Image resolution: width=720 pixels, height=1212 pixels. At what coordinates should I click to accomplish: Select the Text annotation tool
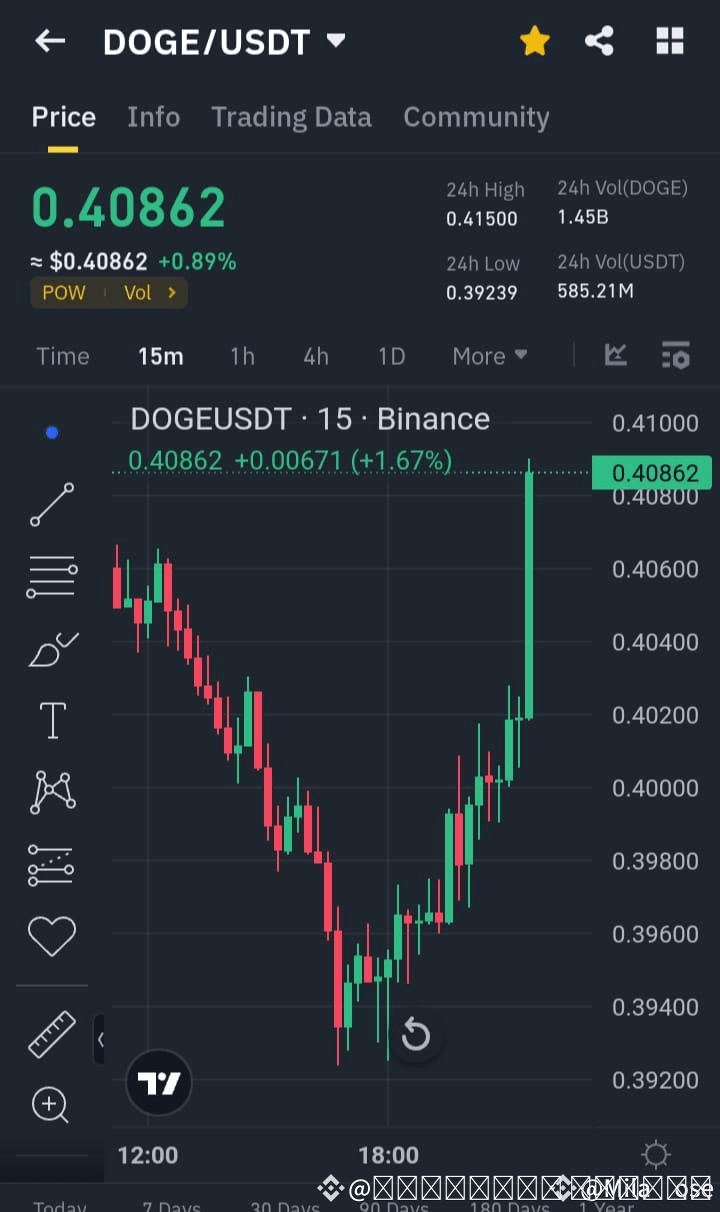[52, 720]
